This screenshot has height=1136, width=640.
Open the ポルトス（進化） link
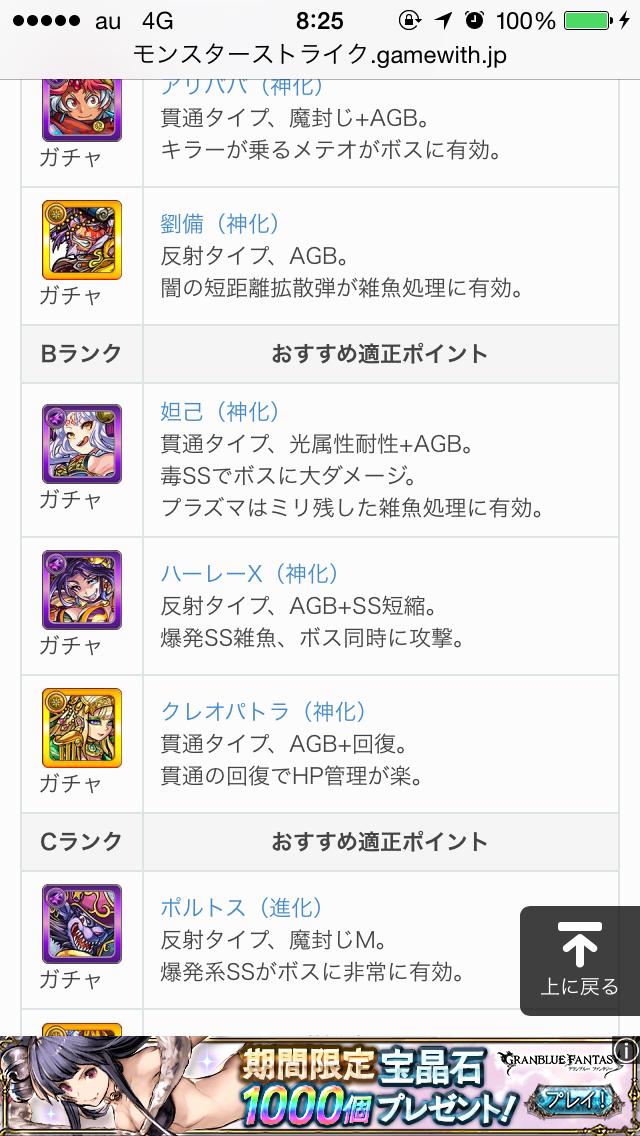click(x=241, y=908)
